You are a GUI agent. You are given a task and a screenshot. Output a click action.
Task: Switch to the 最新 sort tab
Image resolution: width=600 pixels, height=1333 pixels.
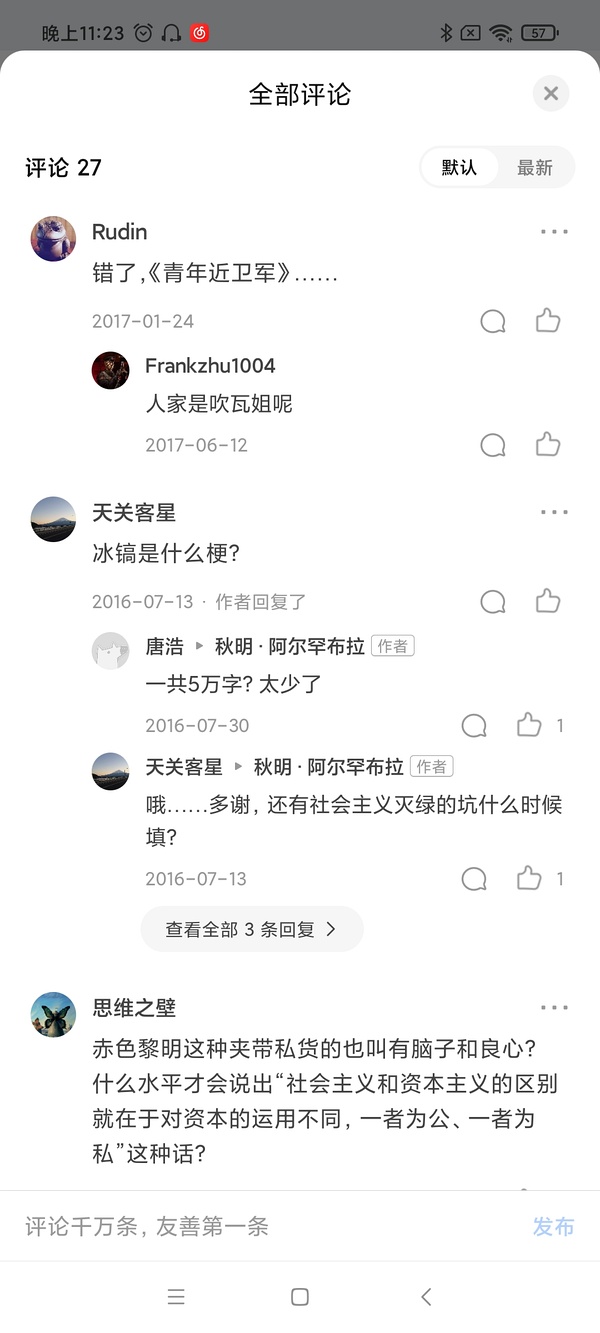(534, 168)
